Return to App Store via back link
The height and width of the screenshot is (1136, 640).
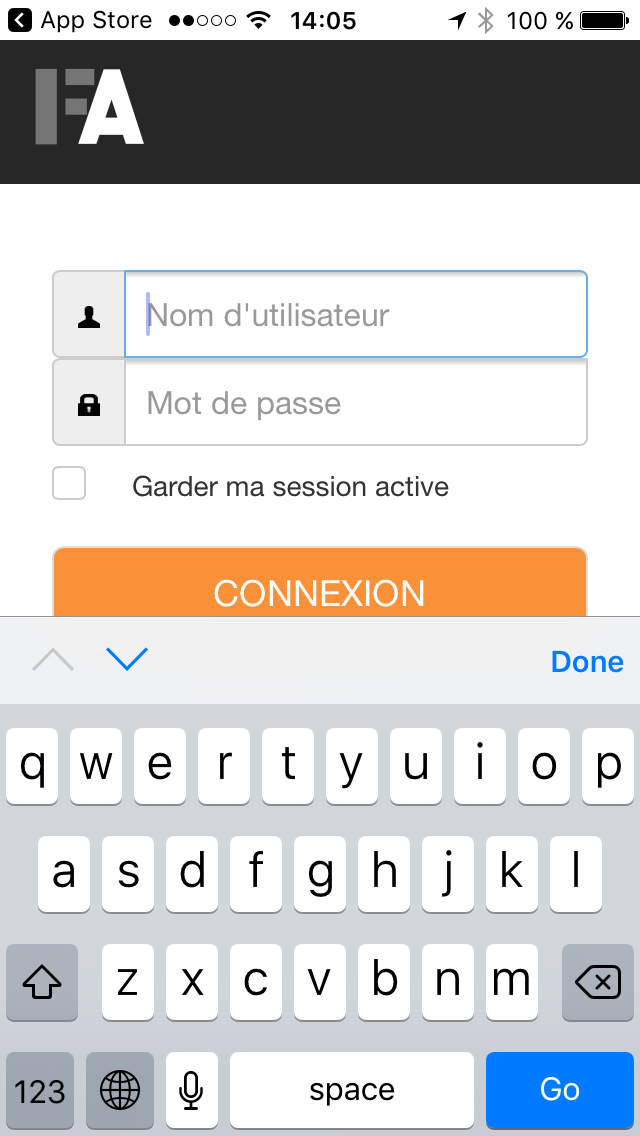[80, 20]
